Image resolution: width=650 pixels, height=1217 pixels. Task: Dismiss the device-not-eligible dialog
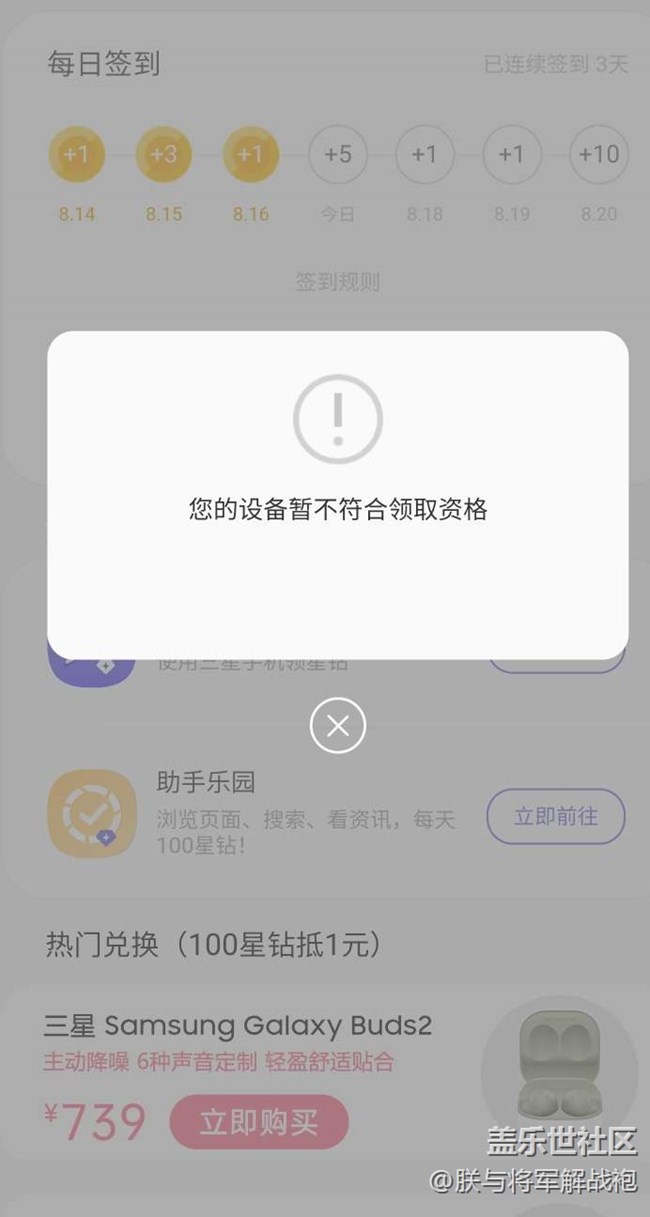pyautogui.click(x=338, y=726)
